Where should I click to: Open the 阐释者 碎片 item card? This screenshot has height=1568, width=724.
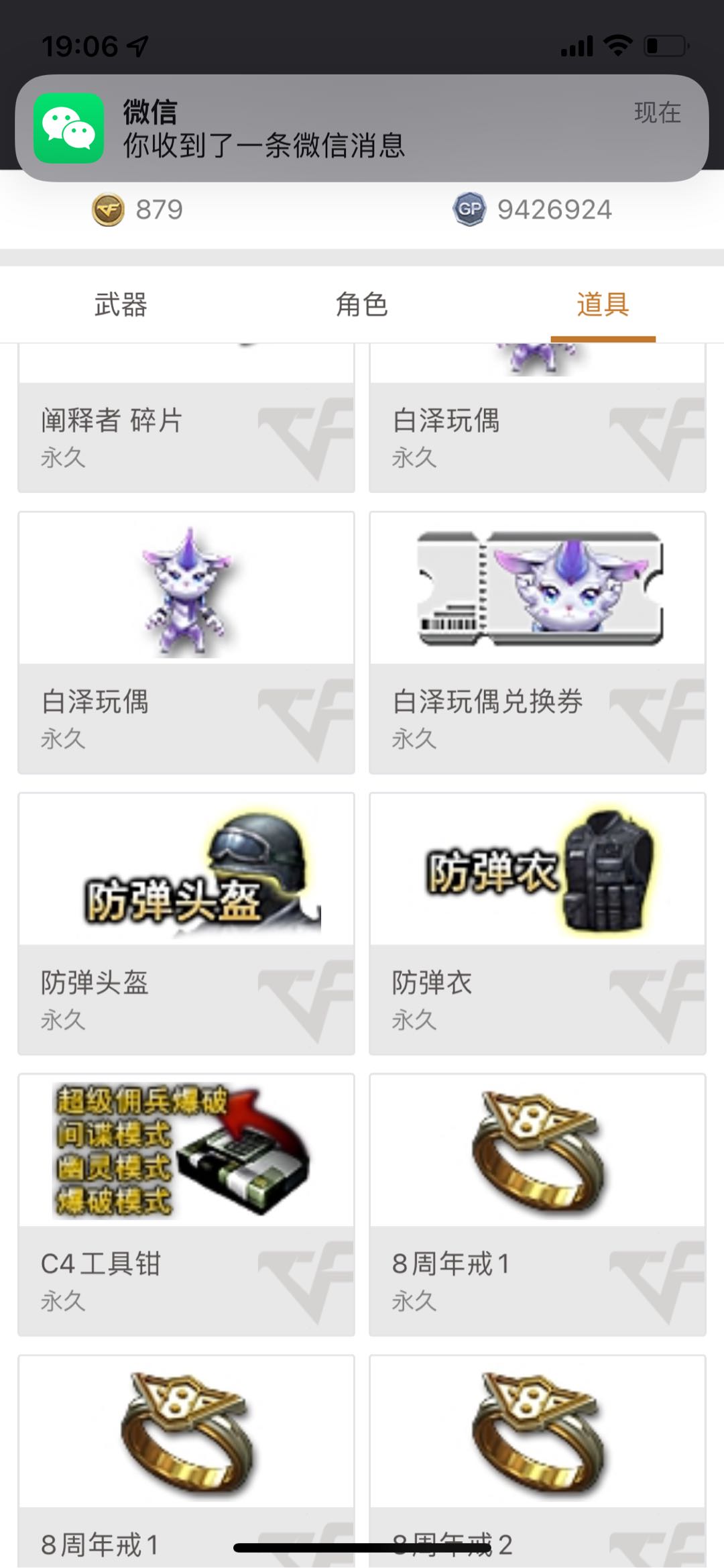click(186, 429)
